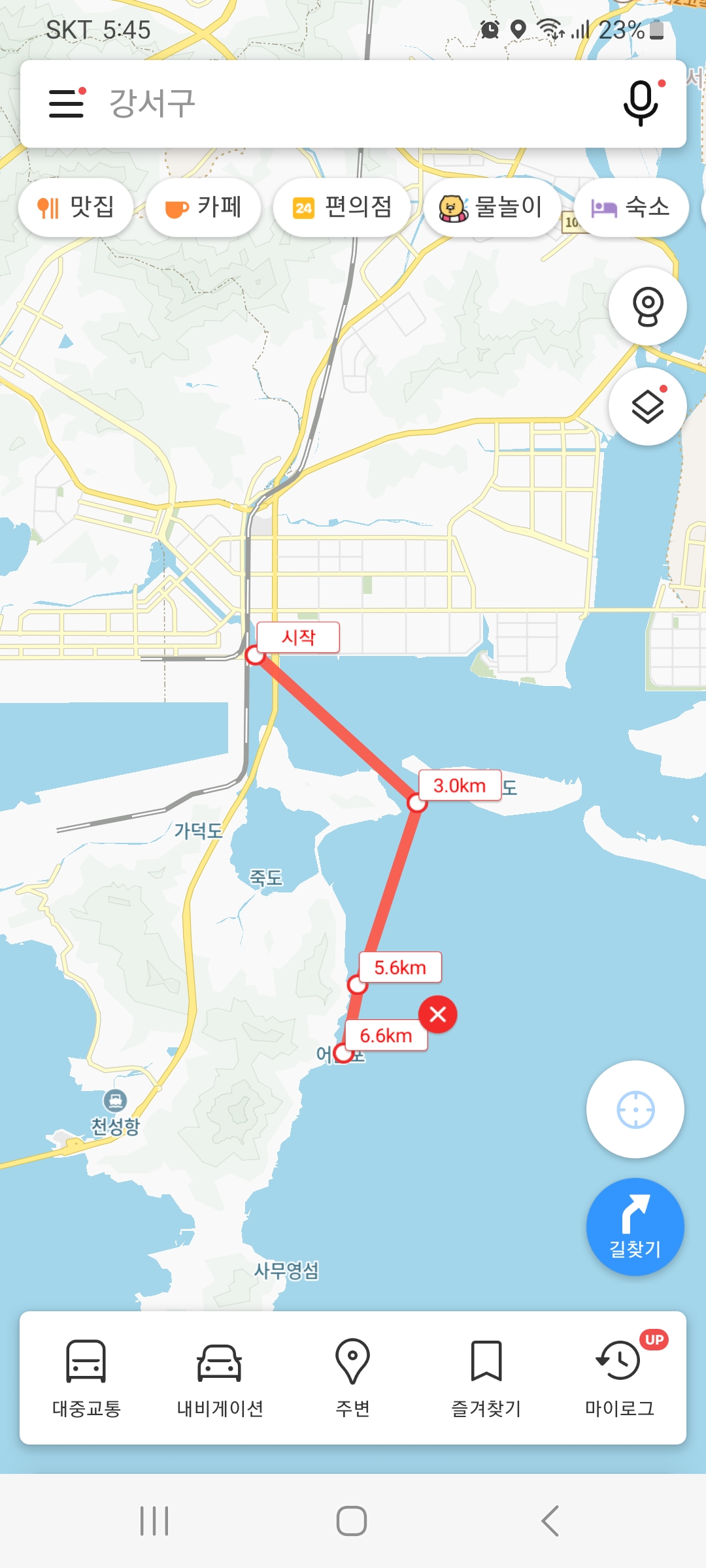Go back with the system back button

[550, 1521]
